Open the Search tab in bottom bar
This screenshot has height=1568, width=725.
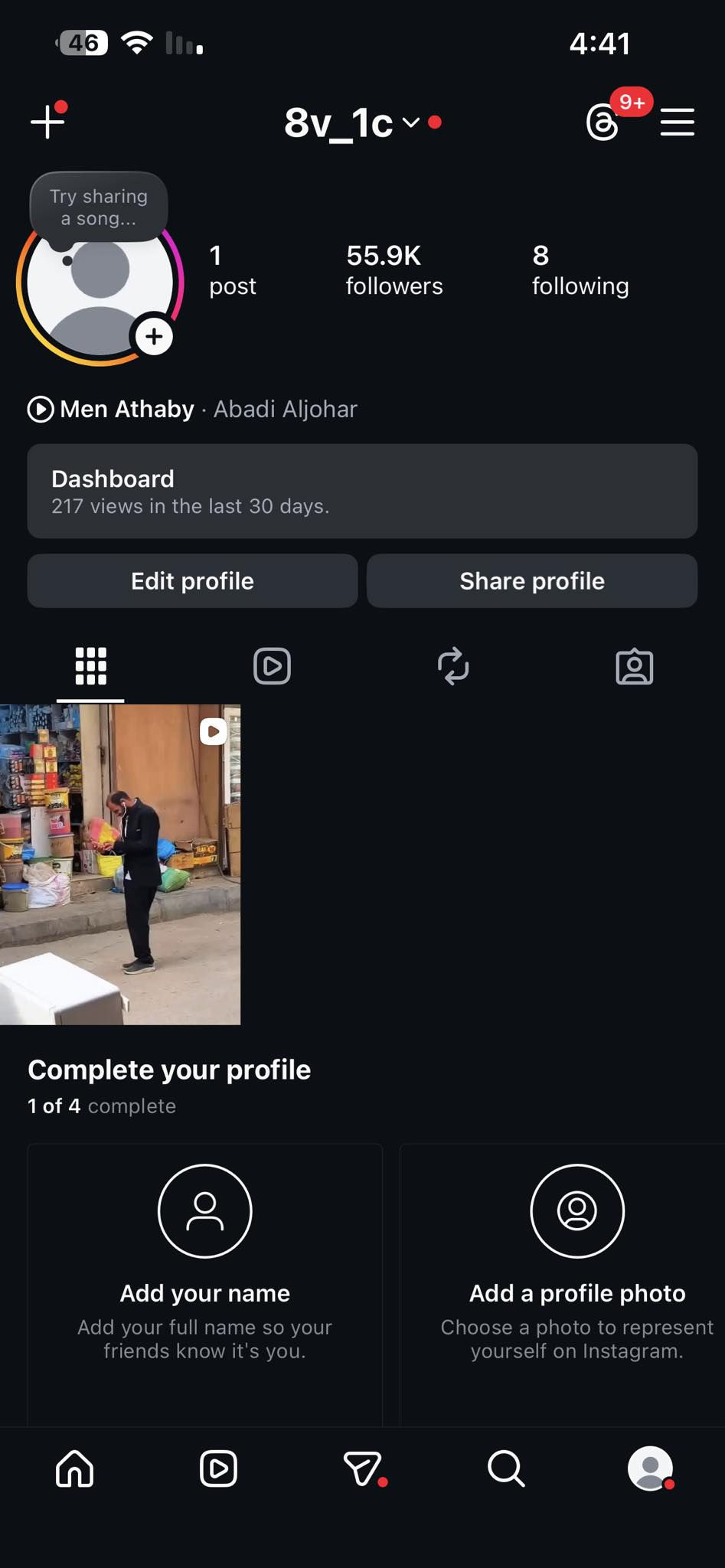point(506,1468)
